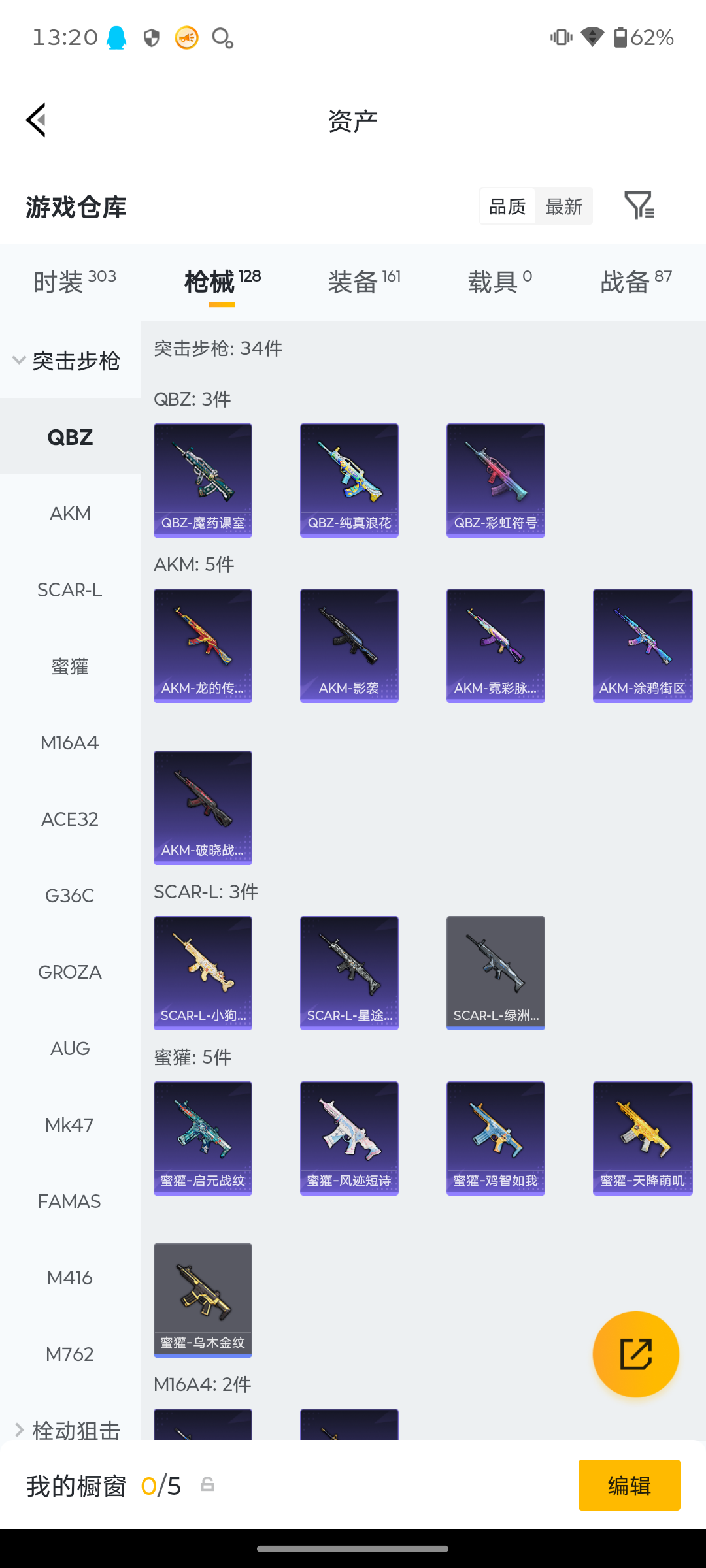Switch to the 载具 tab
This screenshot has height=1568, width=706.
(499, 282)
